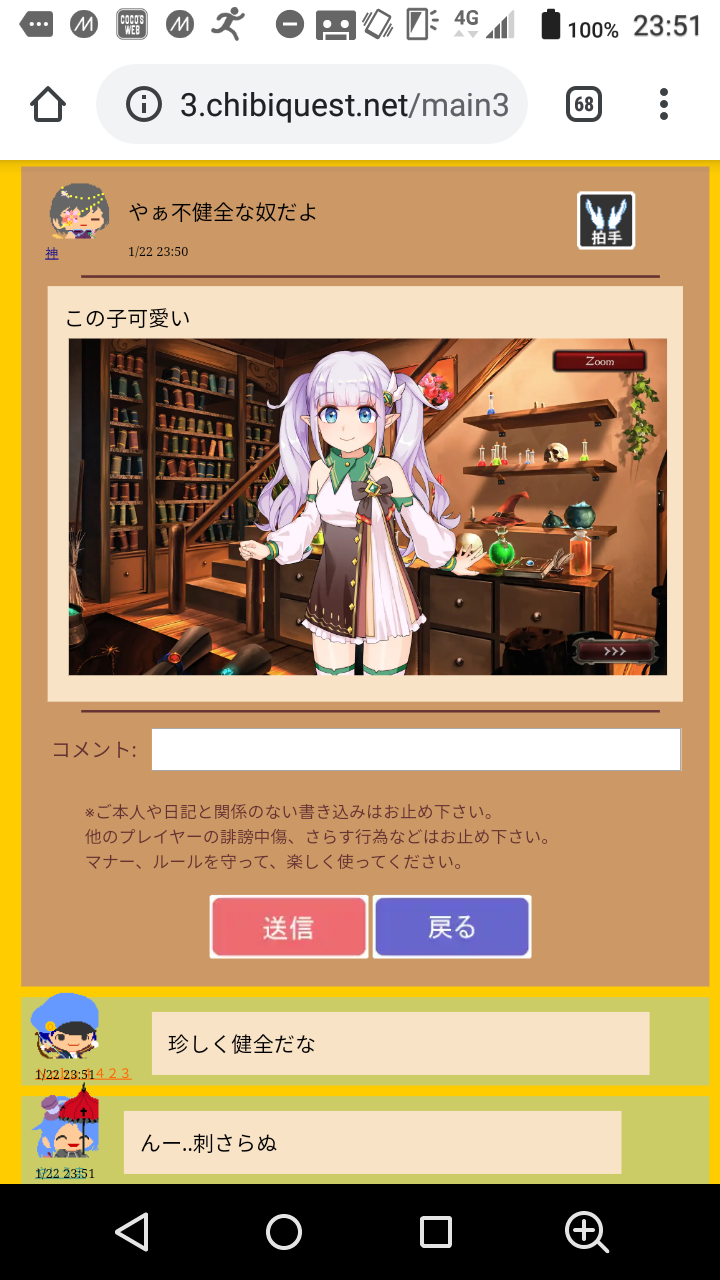Focus the コメント input field
The image size is (720, 1280).
[416, 749]
